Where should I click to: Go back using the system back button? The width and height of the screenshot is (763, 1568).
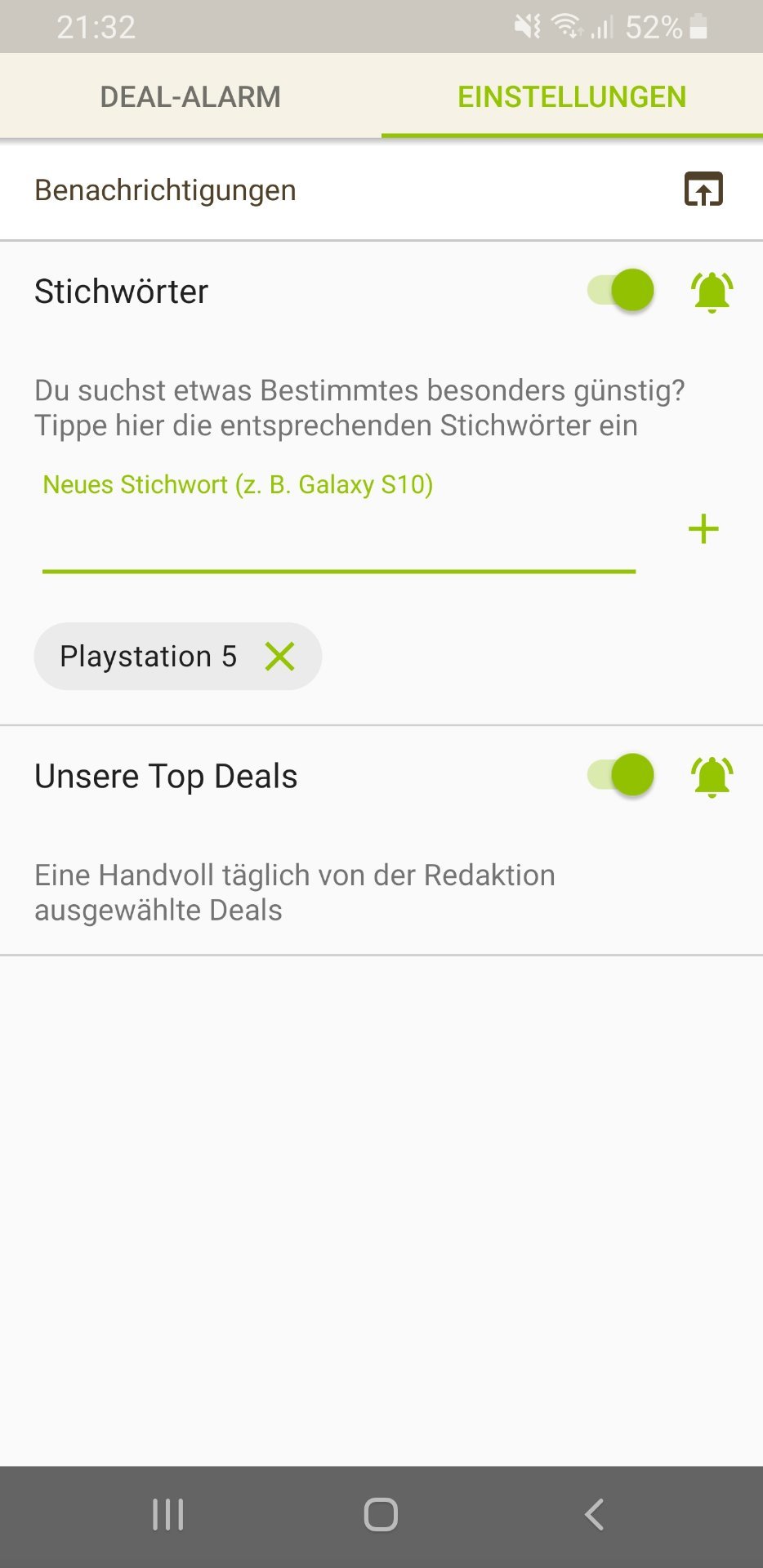(x=594, y=1515)
